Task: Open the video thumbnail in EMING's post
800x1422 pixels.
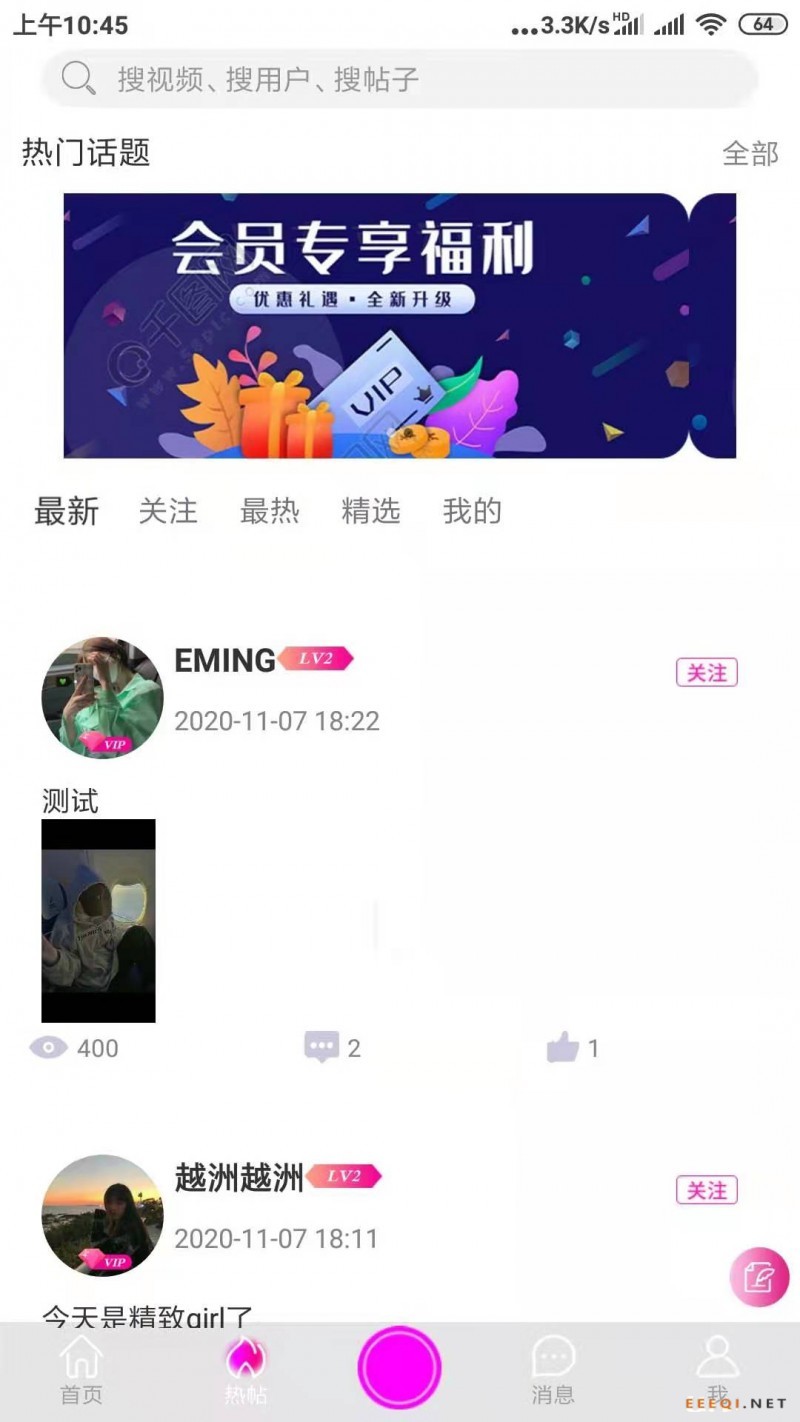Action: [x=98, y=921]
